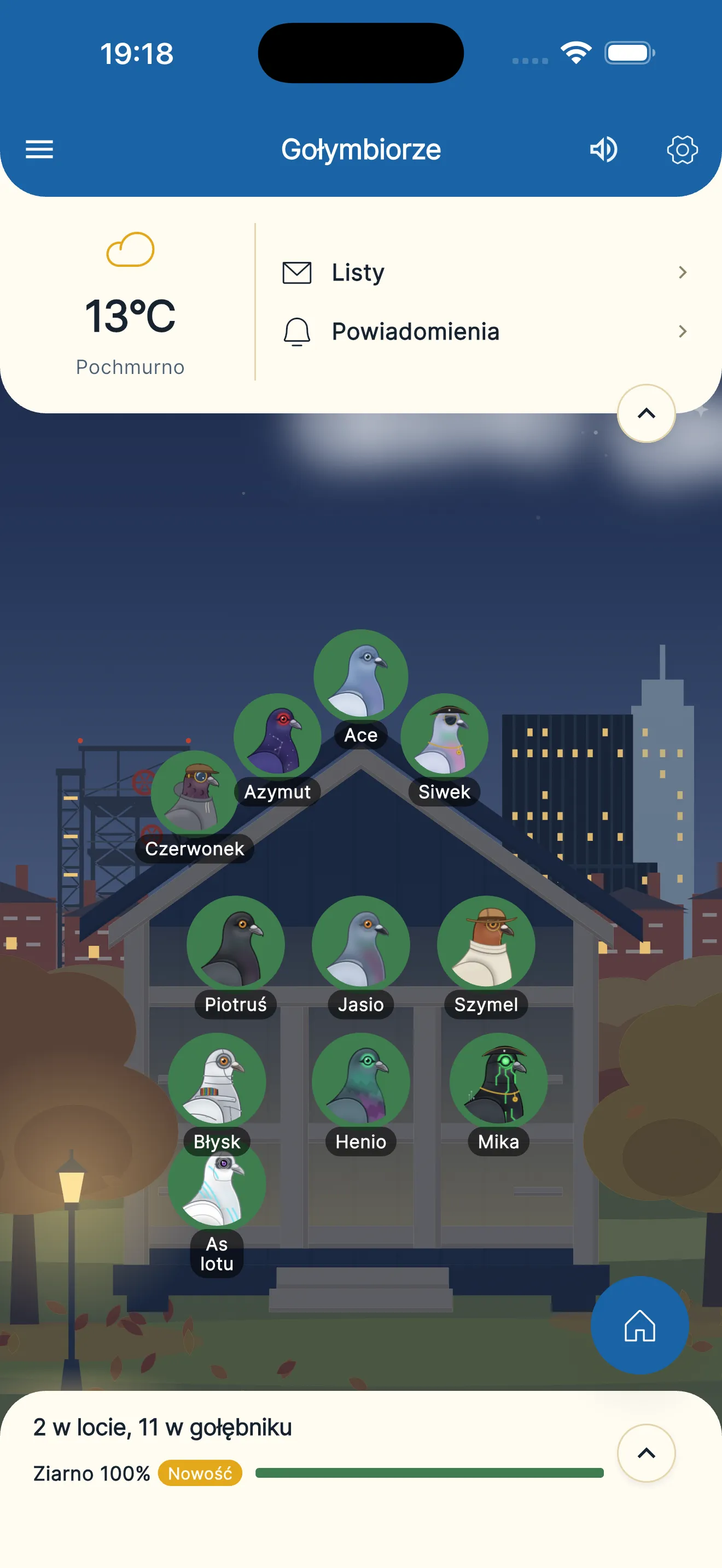Open Powiadomienia notifications
722x1568 pixels.
(x=485, y=332)
